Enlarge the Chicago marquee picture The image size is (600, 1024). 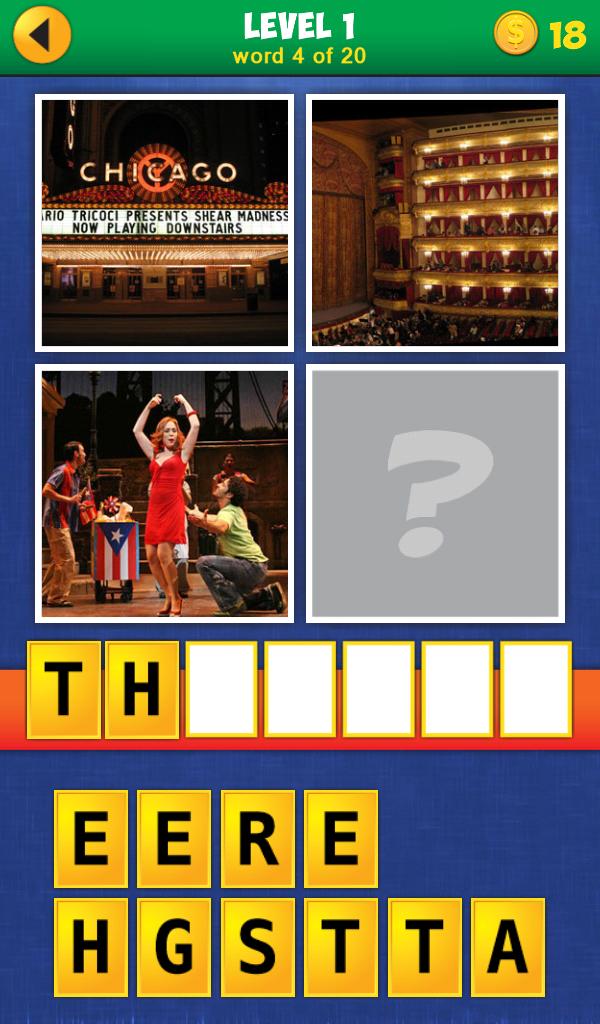click(165, 223)
